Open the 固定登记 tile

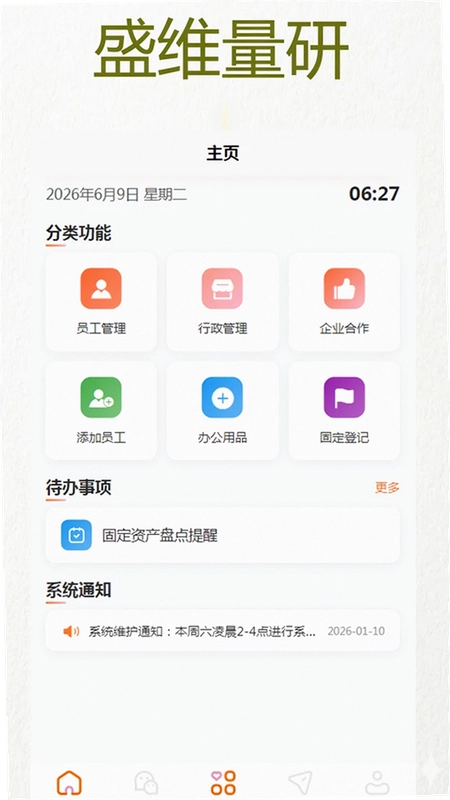[344, 411]
